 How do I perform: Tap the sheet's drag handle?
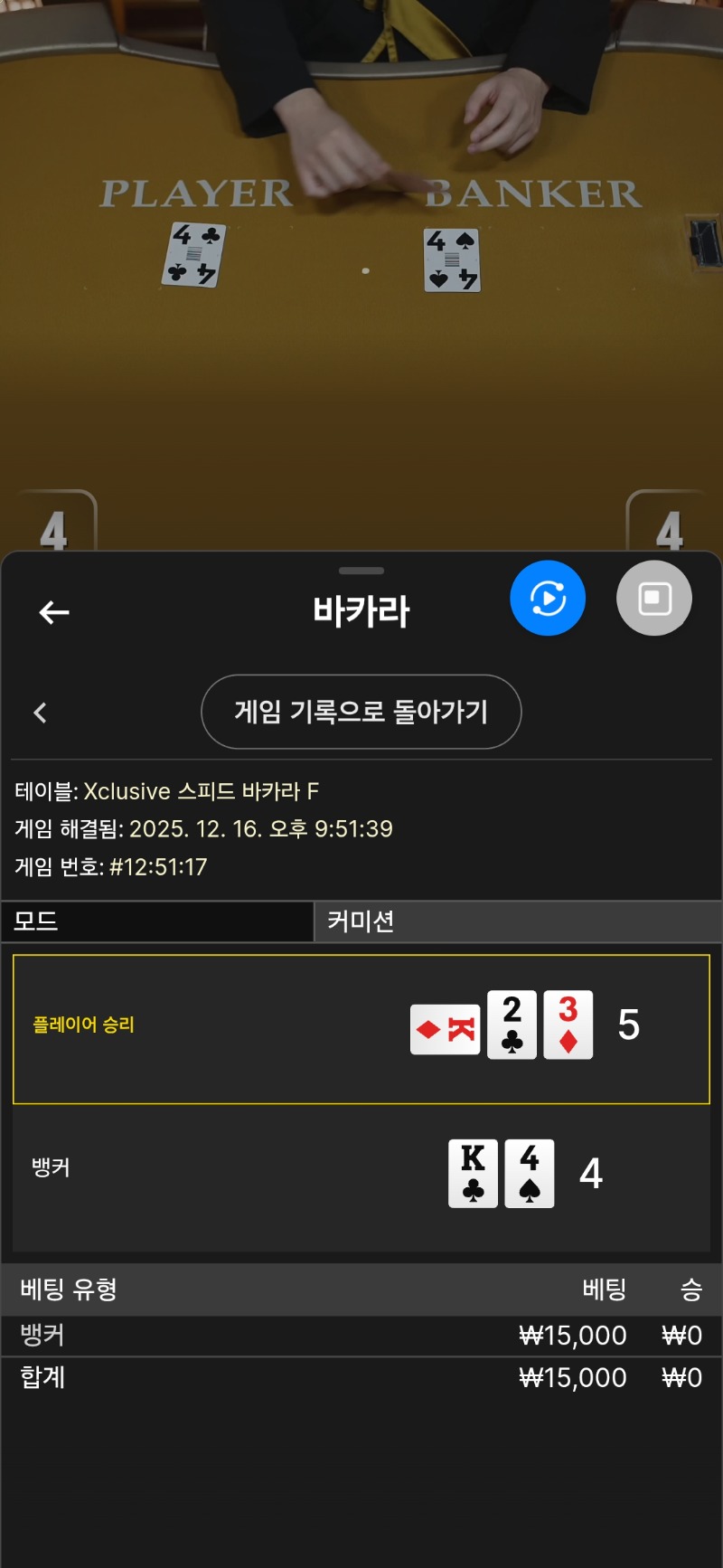coord(361,571)
